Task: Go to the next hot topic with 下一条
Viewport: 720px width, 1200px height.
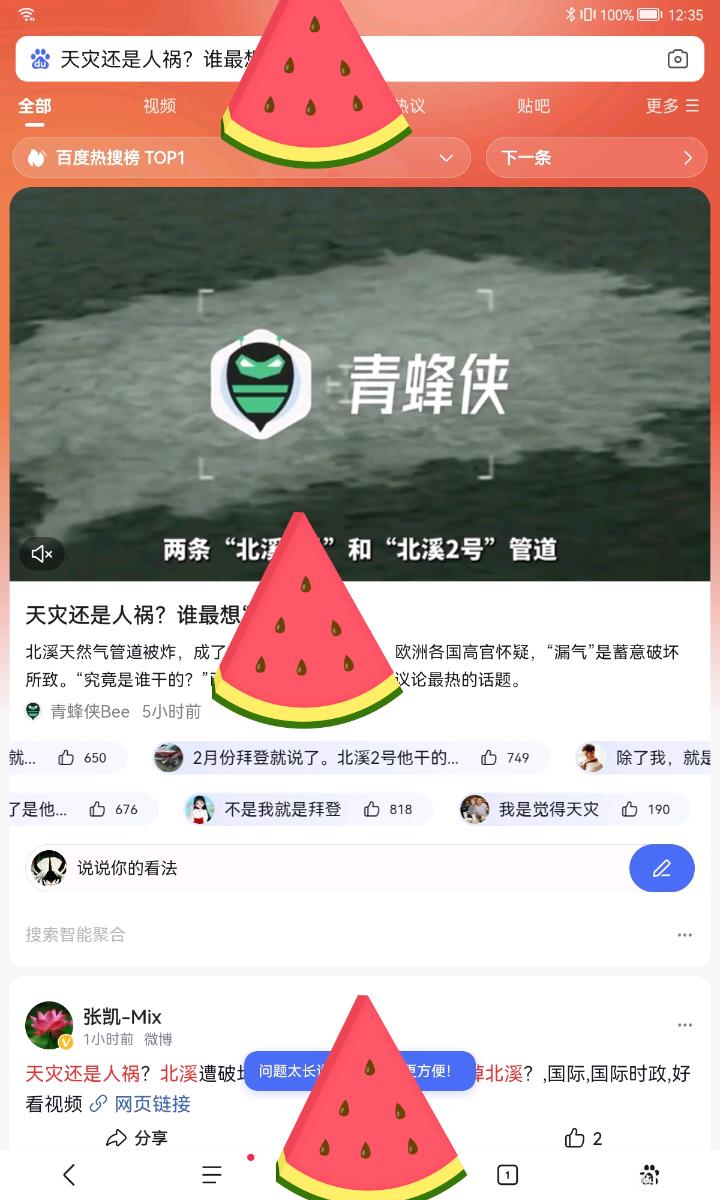Action: pyautogui.click(x=596, y=158)
